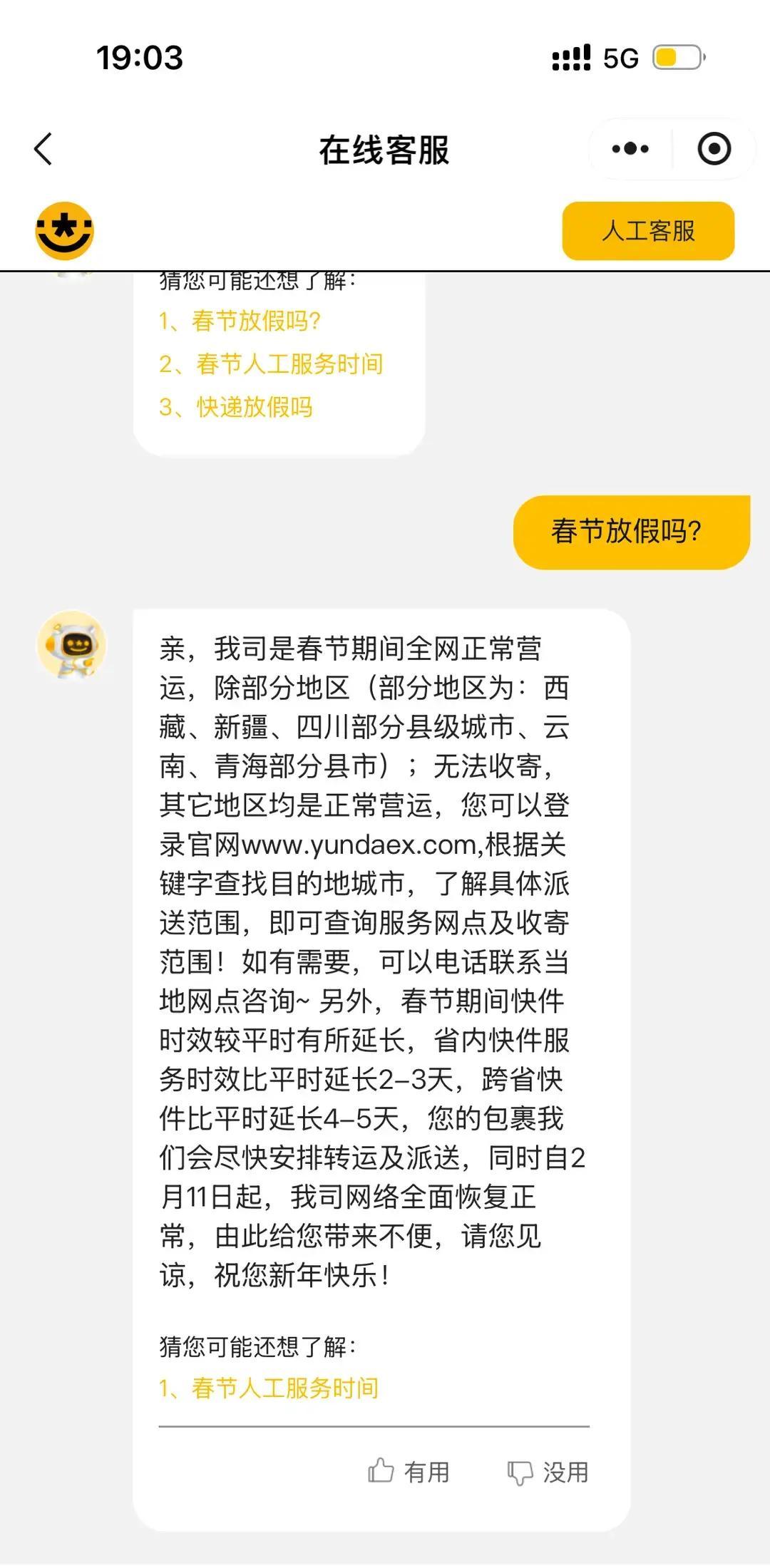The width and height of the screenshot is (770, 1568).
Task: Mark the answer as 没用
Action: (548, 1472)
